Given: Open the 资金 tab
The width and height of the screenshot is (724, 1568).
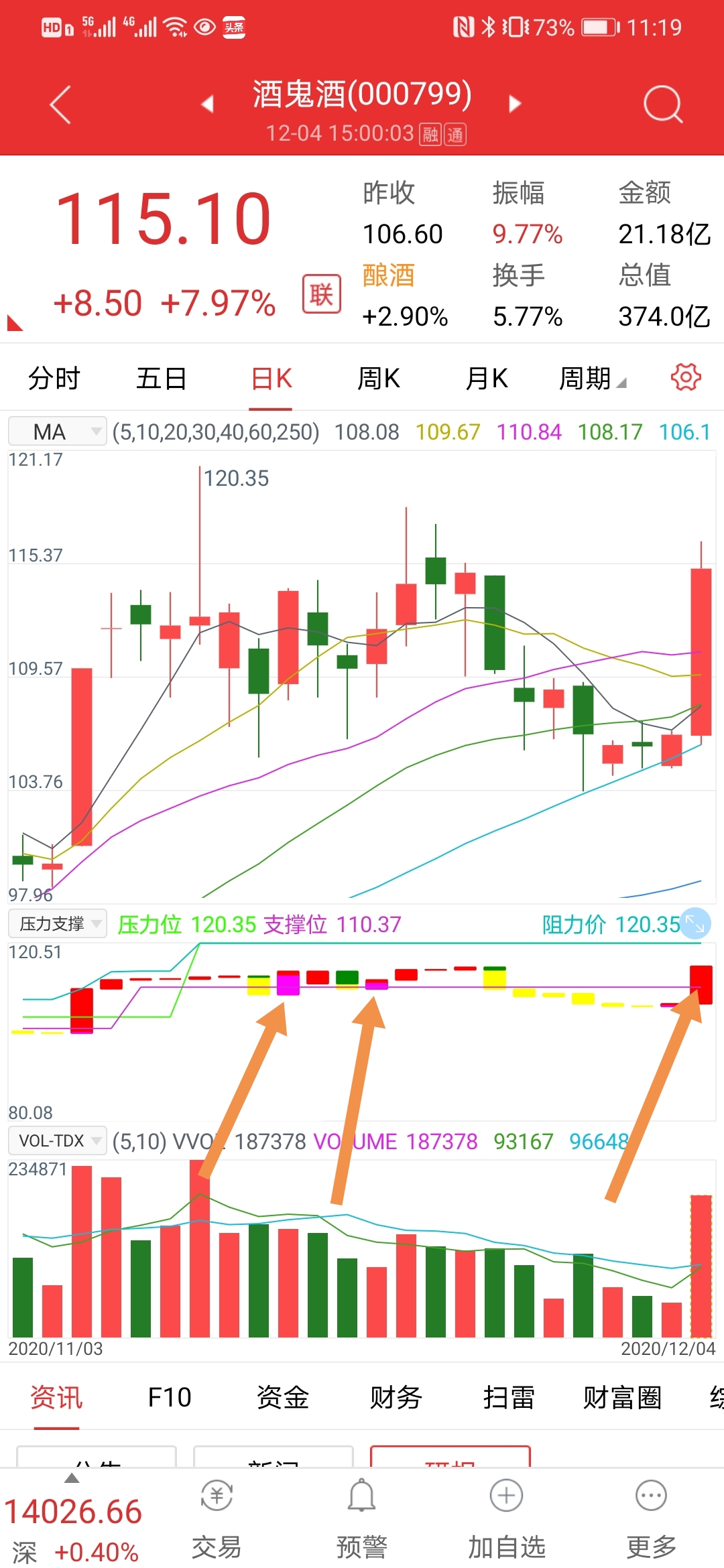Looking at the screenshot, I should 283,1397.
